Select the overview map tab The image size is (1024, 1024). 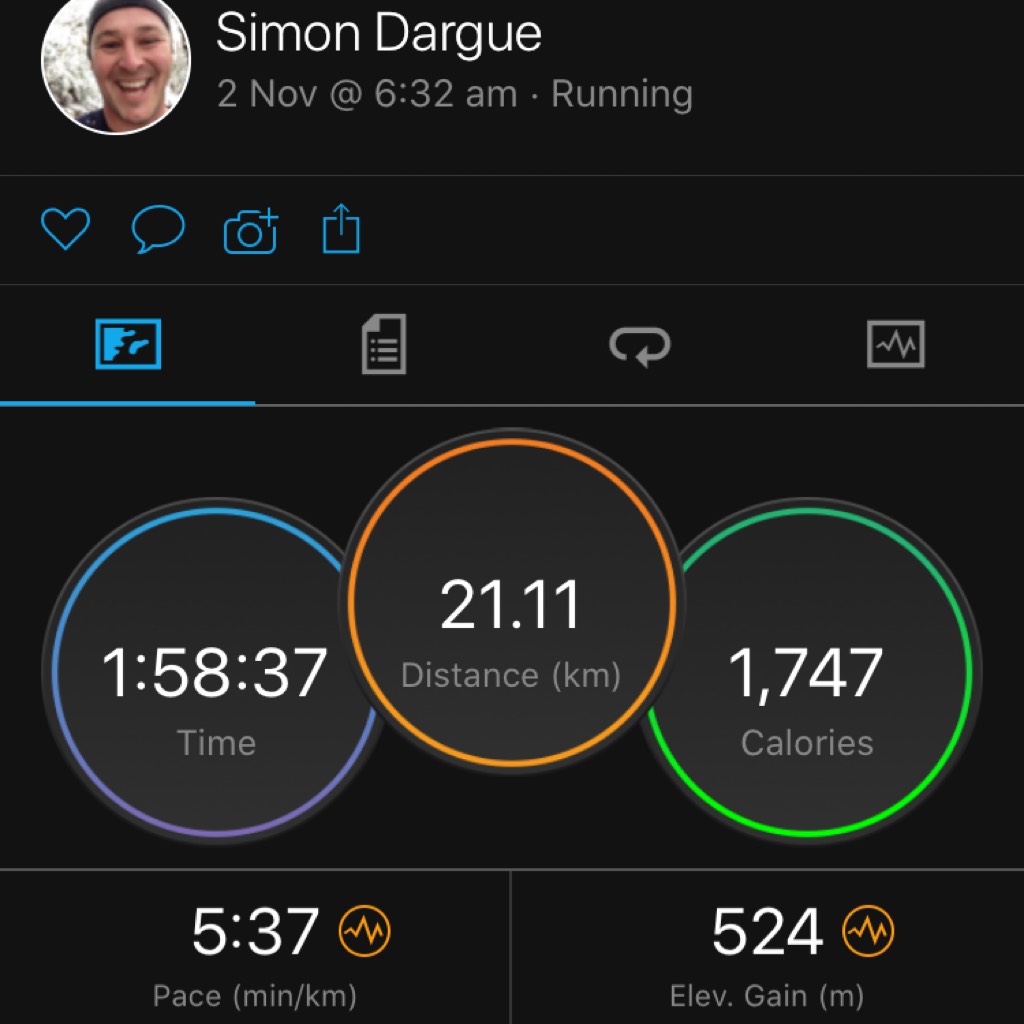(x=128, y=345)
